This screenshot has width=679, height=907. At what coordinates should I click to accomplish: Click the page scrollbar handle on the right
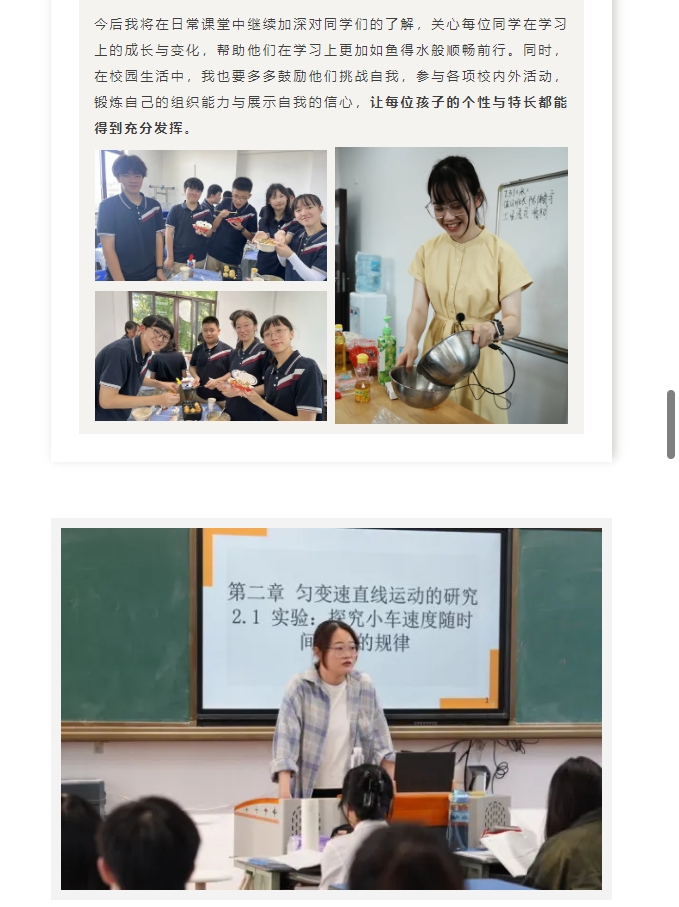(x=670, y=424)
